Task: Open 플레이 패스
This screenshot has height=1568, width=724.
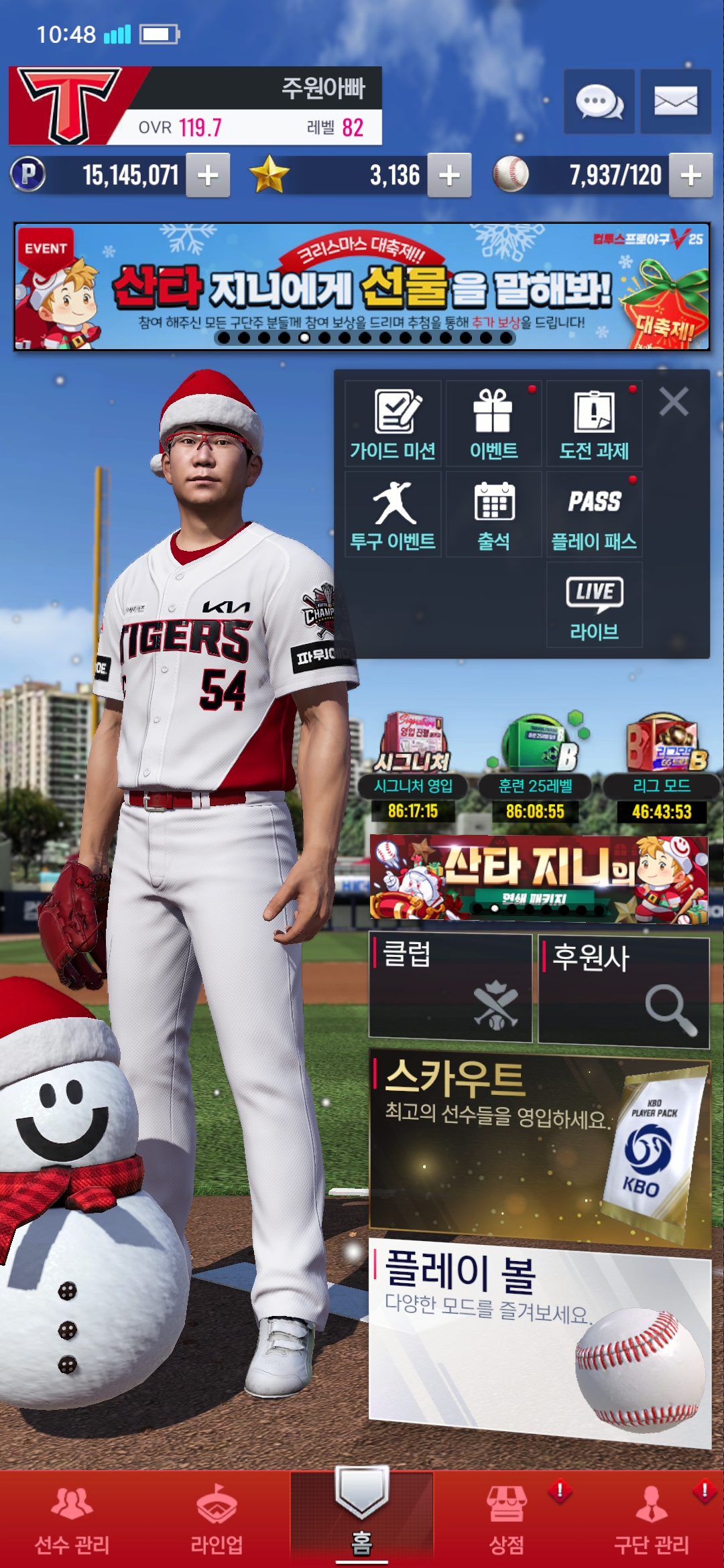Action: pyautogui.click(x=594, y=514)
